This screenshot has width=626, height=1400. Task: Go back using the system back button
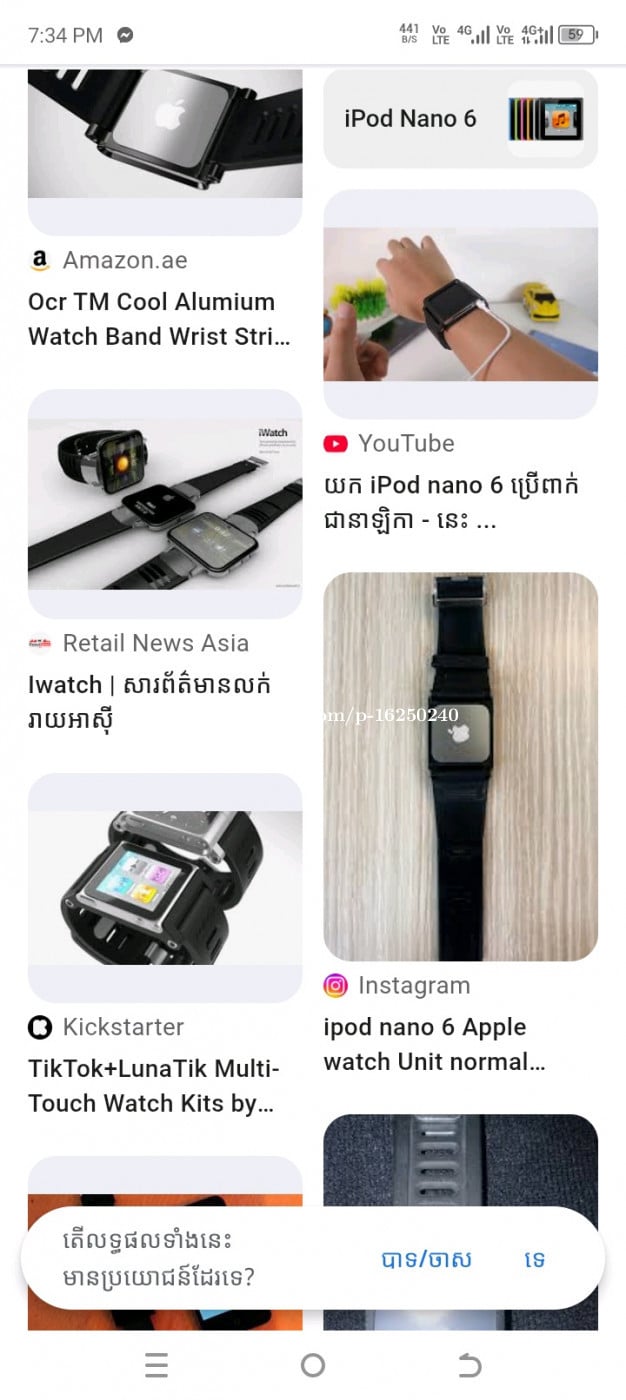[469, 1365]
